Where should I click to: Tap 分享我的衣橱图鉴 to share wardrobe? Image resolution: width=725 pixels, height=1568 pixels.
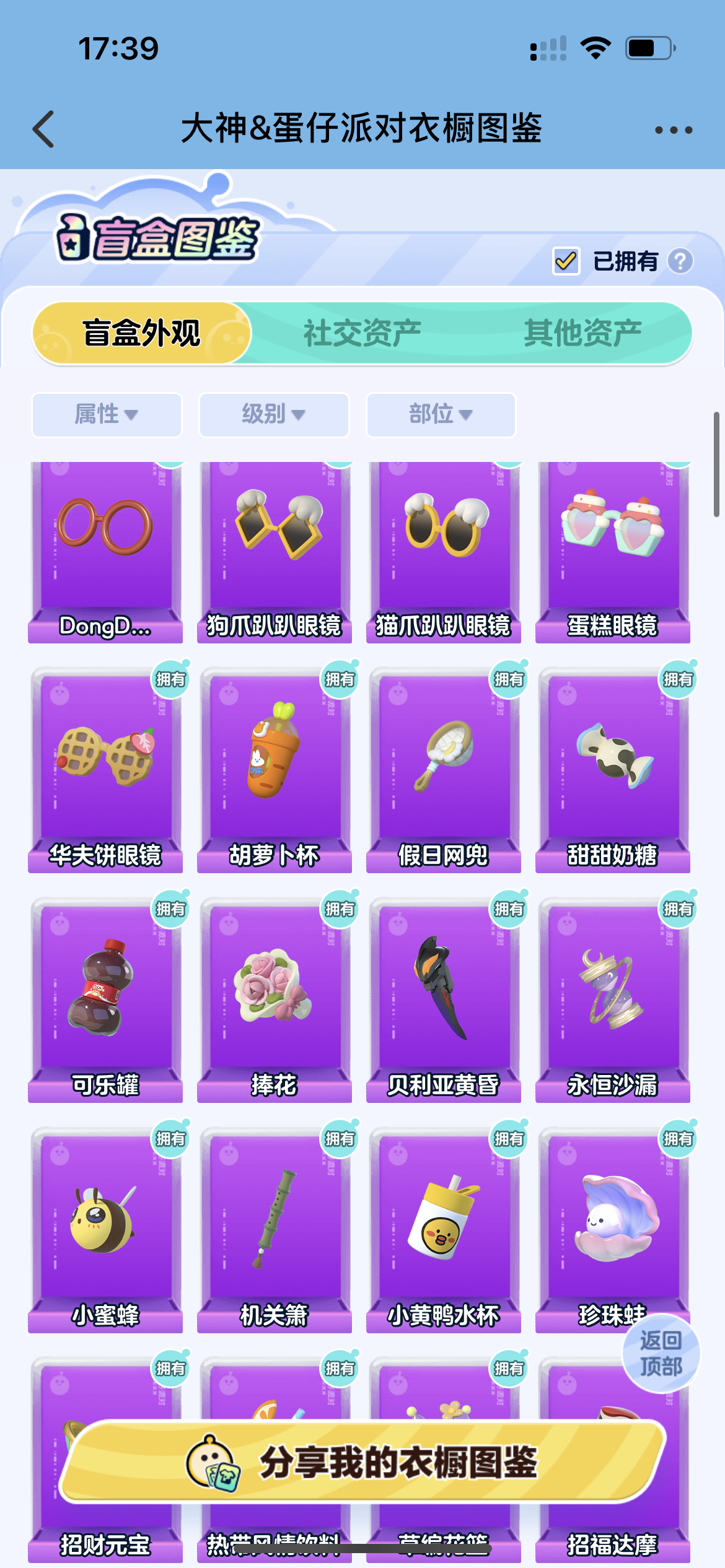[362, 1461]
